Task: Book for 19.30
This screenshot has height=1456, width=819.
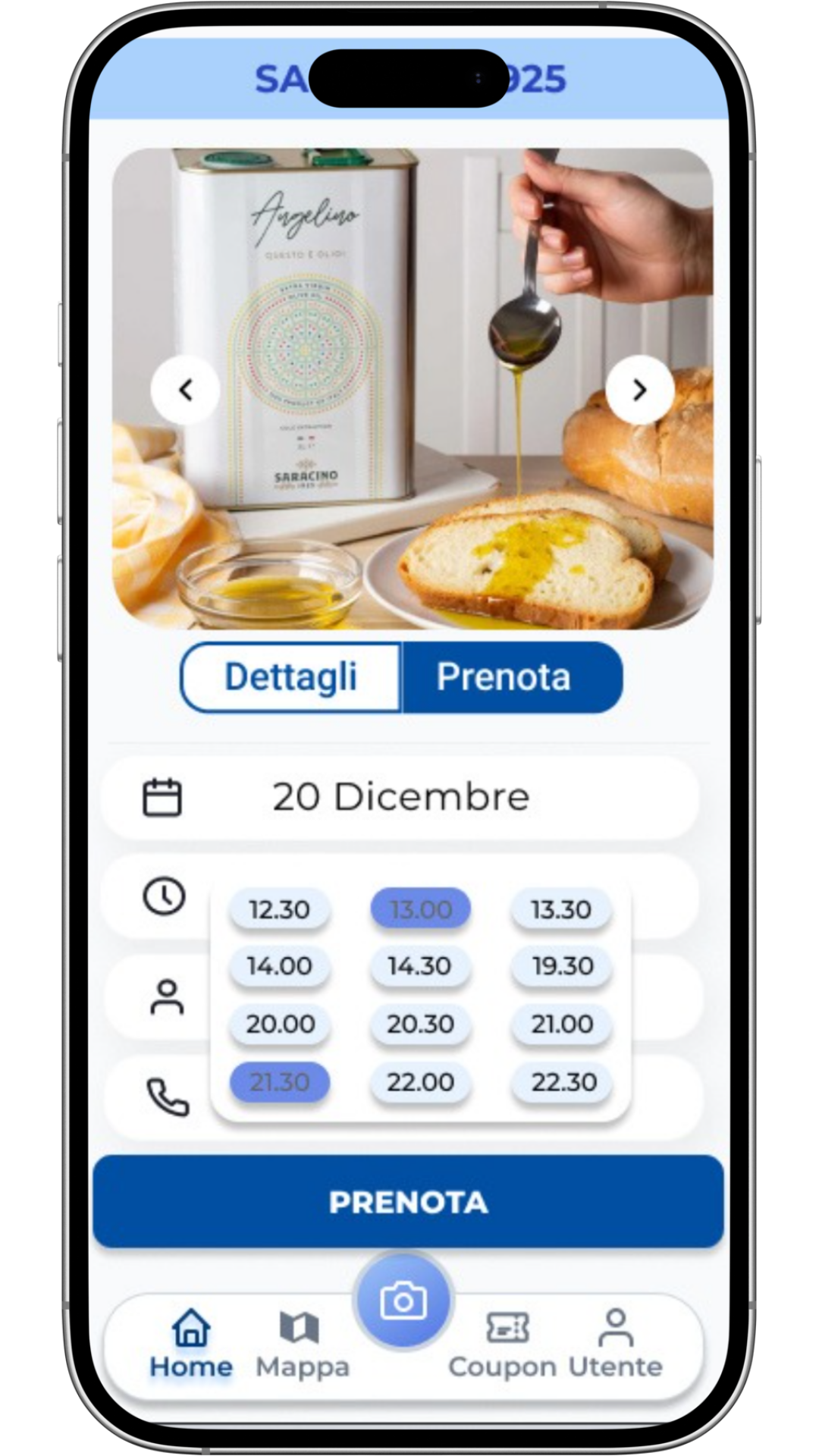Action: [562, 966]
